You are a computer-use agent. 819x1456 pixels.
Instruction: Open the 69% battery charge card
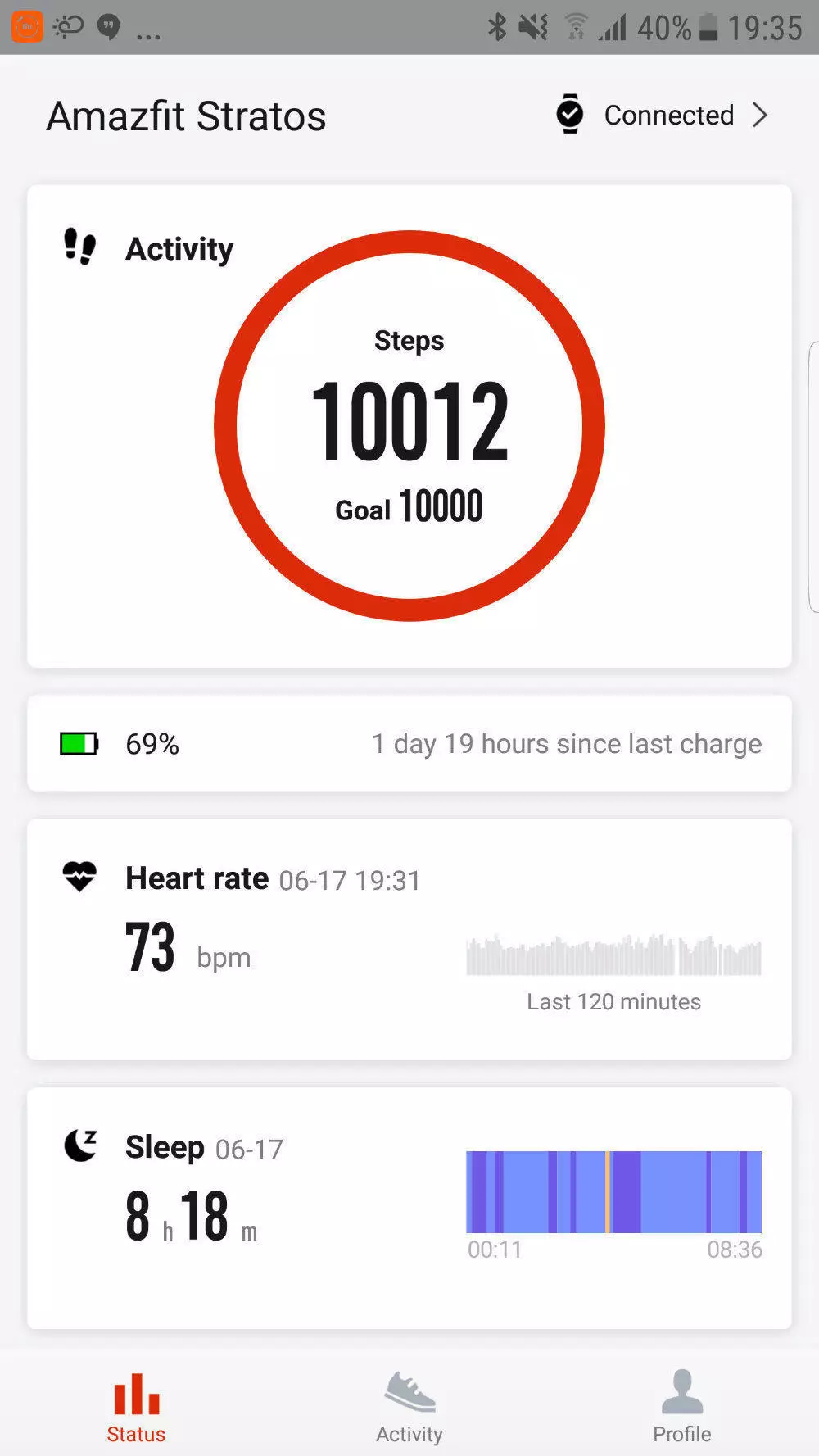[x=409, y=743]
